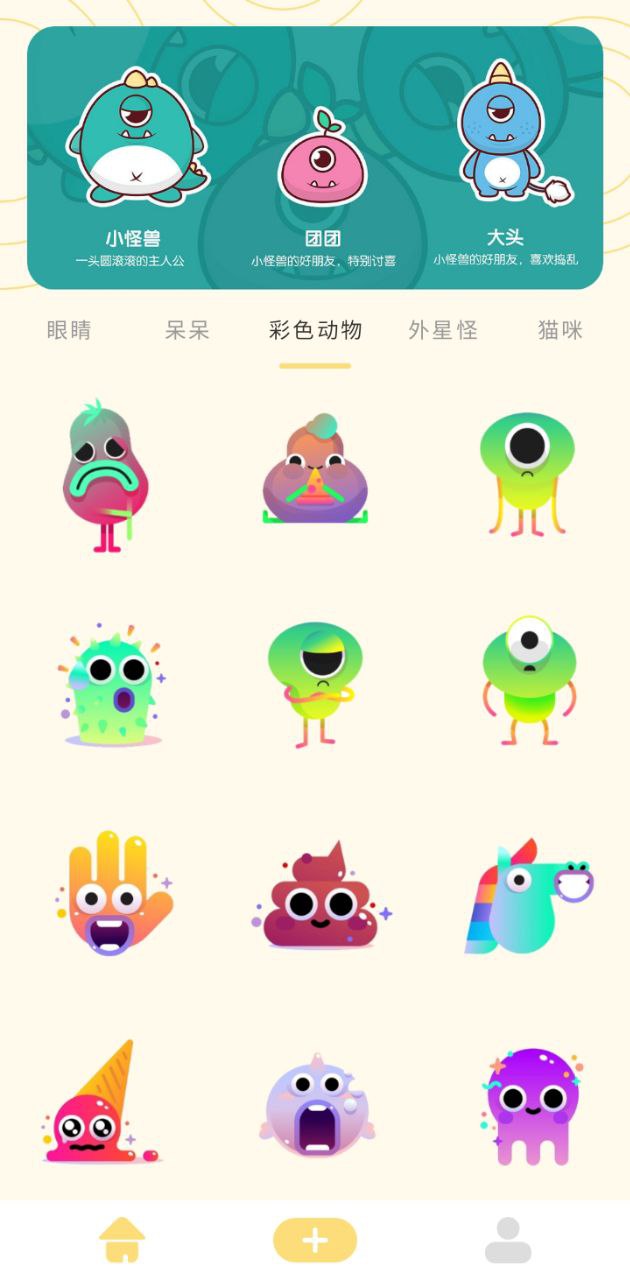
Task: Select the pizza-eating purple monster sticker
Action: click(x=315, y=472)
